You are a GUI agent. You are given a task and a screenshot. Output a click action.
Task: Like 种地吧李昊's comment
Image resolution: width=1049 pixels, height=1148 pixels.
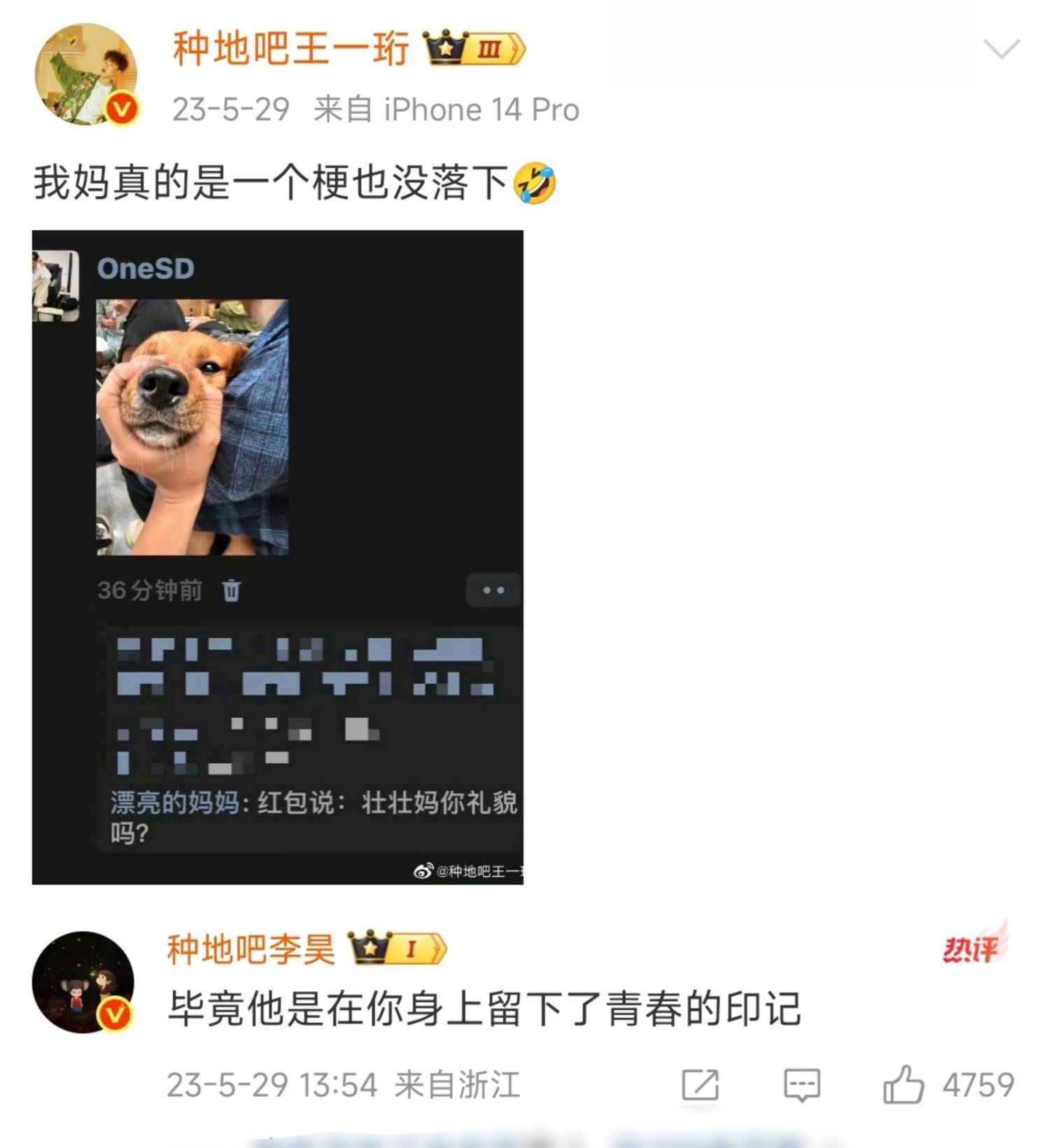click(x=903, y=1085)
